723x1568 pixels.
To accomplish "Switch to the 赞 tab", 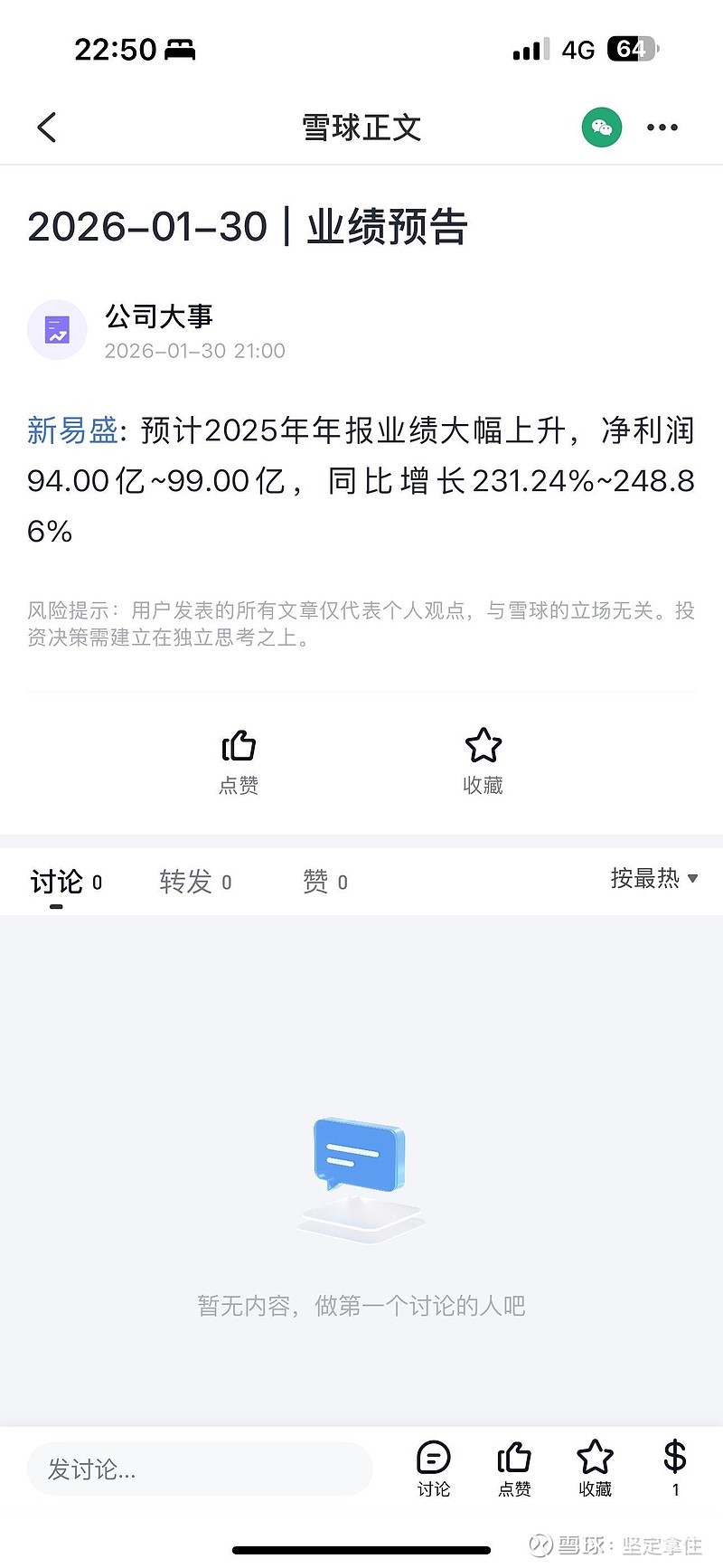I will (x=324, y=882).
